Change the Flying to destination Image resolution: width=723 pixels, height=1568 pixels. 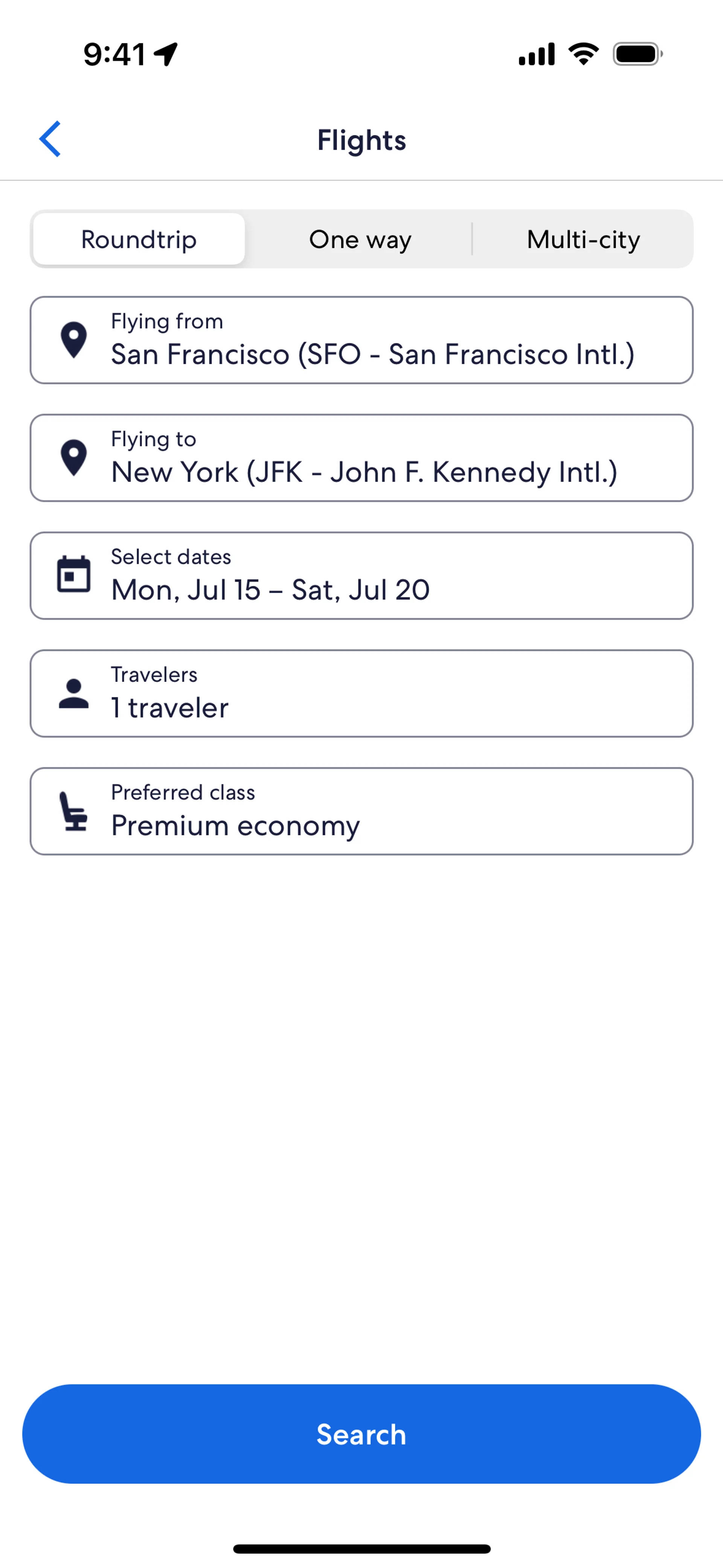pos(361,458)
